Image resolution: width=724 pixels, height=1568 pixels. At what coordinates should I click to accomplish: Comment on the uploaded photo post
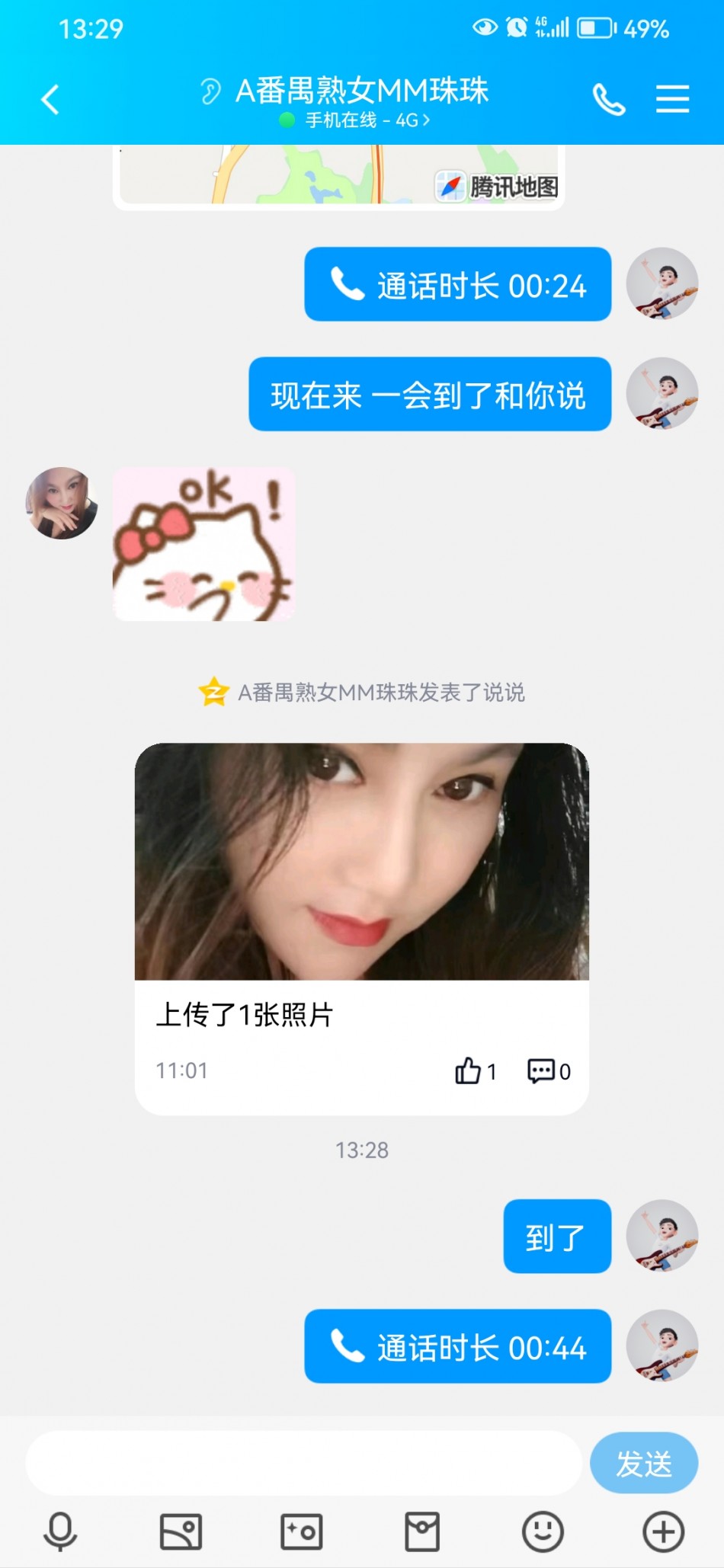[541, 1070]
